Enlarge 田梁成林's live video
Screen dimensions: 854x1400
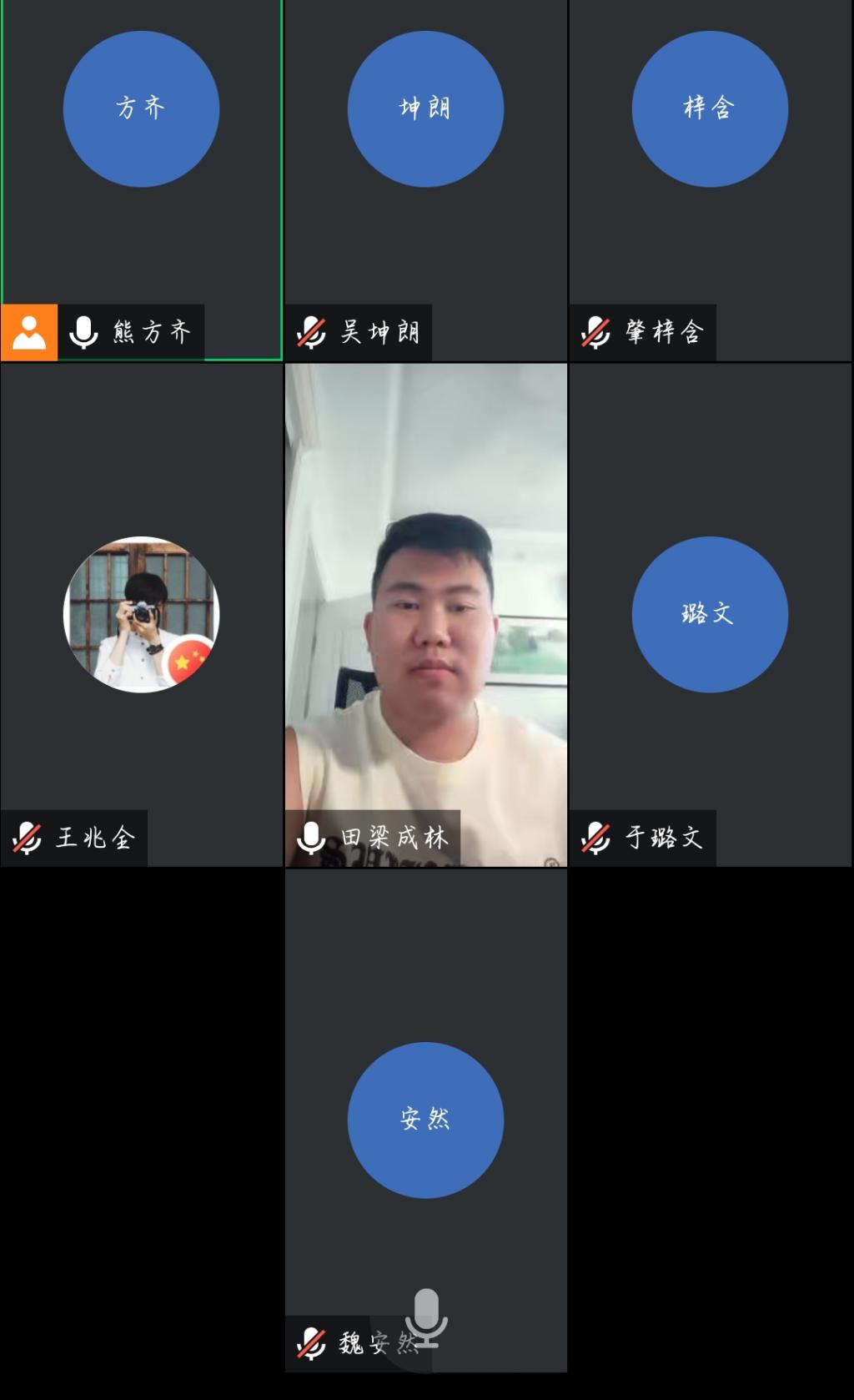coord(425,614)
